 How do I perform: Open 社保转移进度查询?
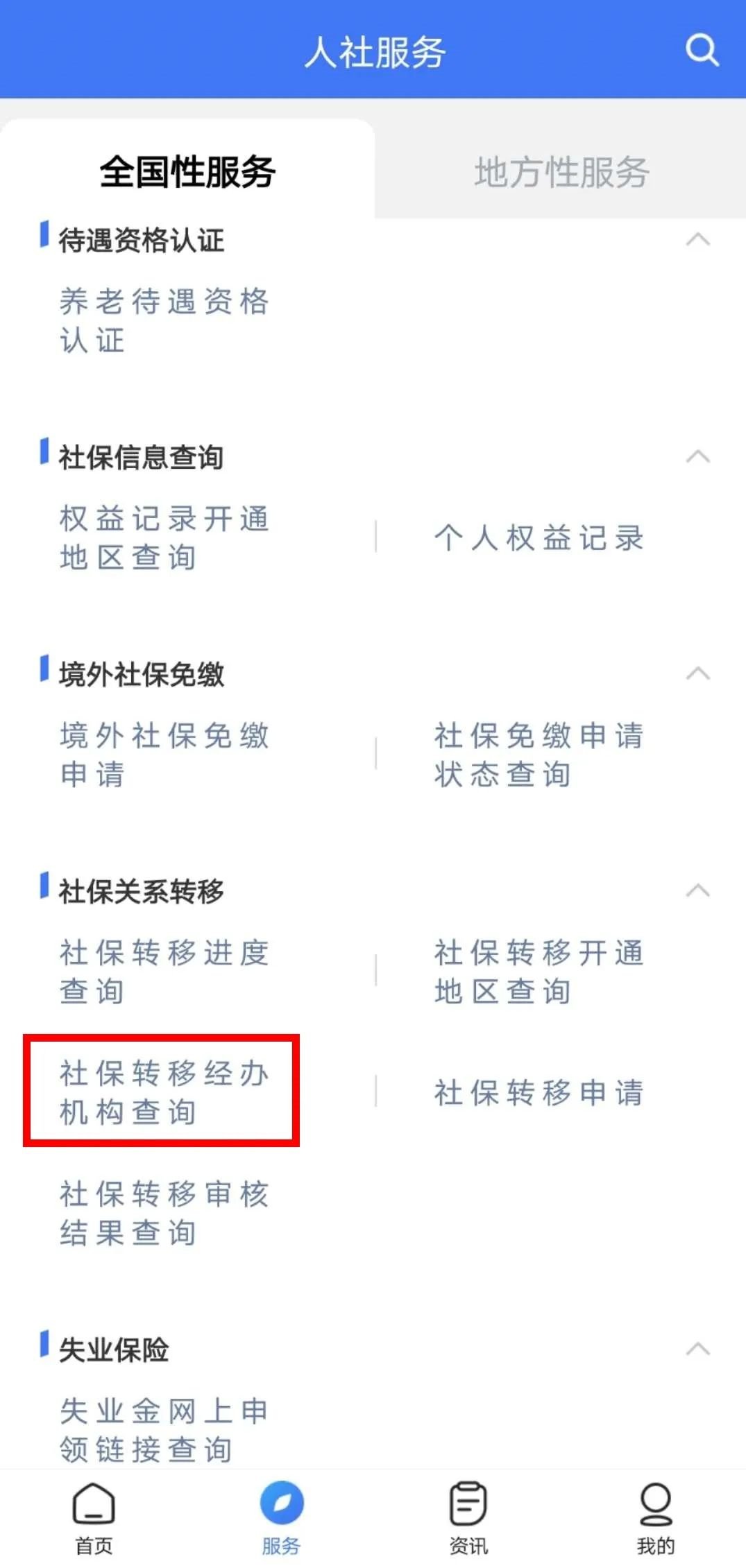(164, 972)
